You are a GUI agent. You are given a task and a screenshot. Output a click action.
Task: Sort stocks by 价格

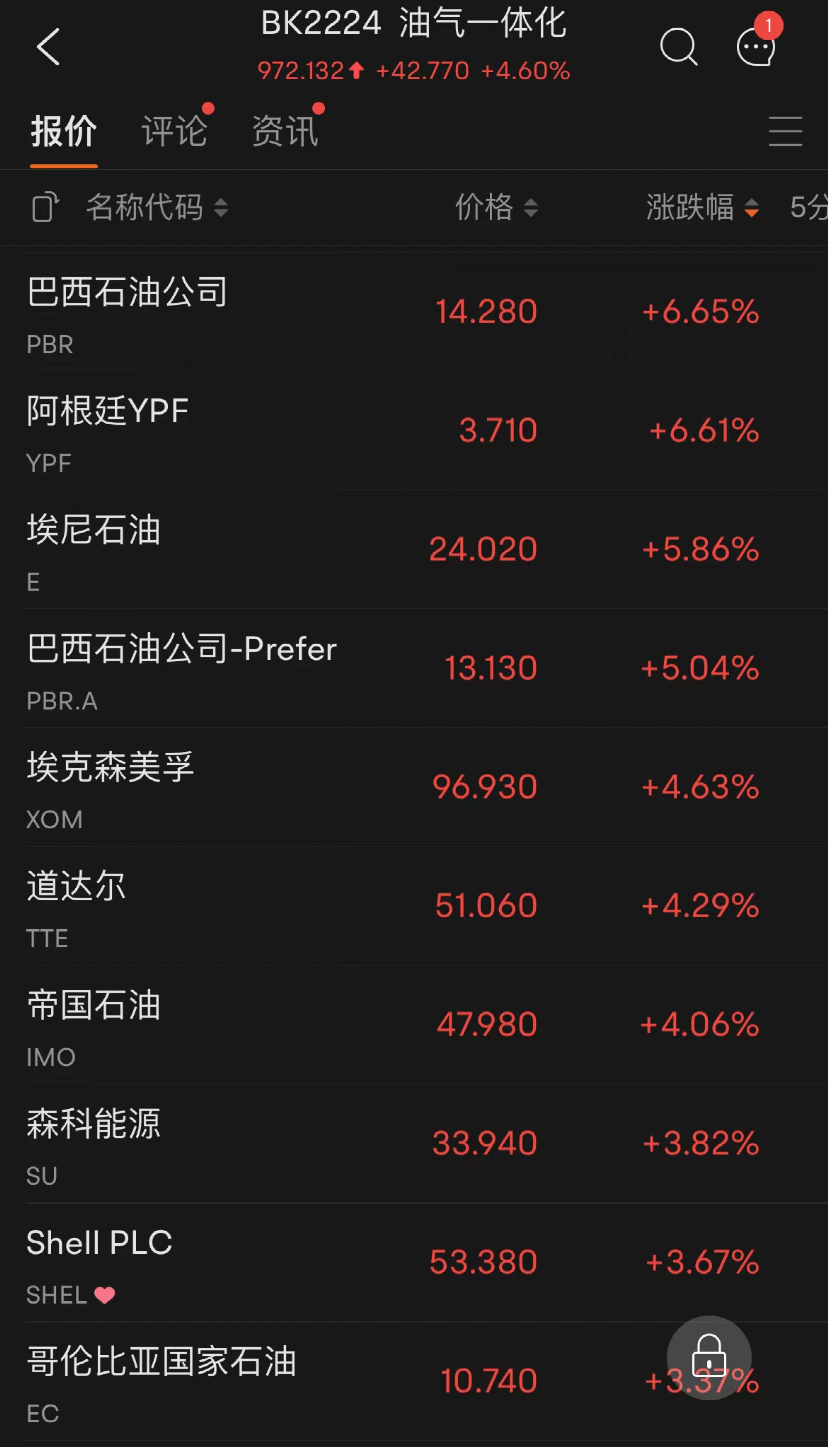tap(497, 207)
